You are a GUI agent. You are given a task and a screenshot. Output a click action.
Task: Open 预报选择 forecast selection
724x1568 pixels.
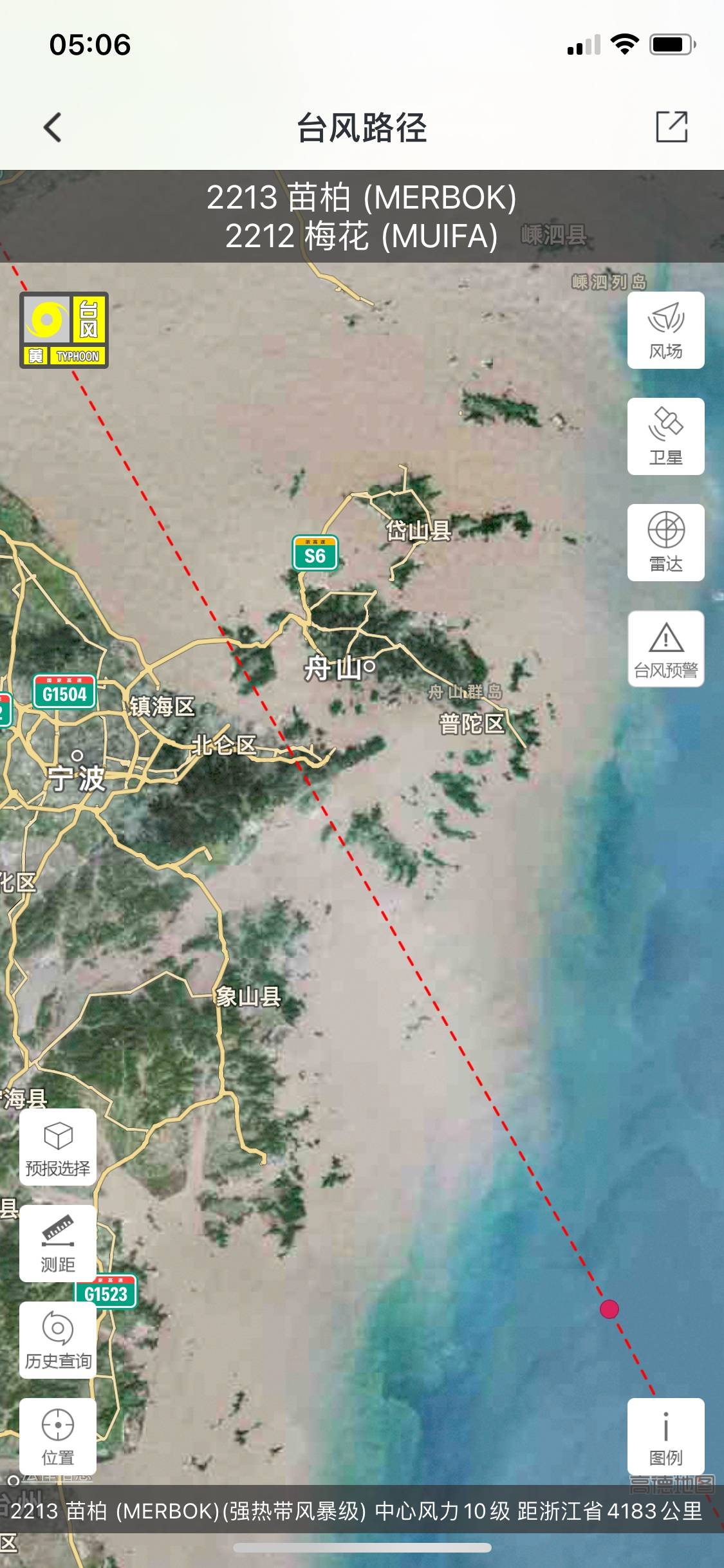point(58,1147)
